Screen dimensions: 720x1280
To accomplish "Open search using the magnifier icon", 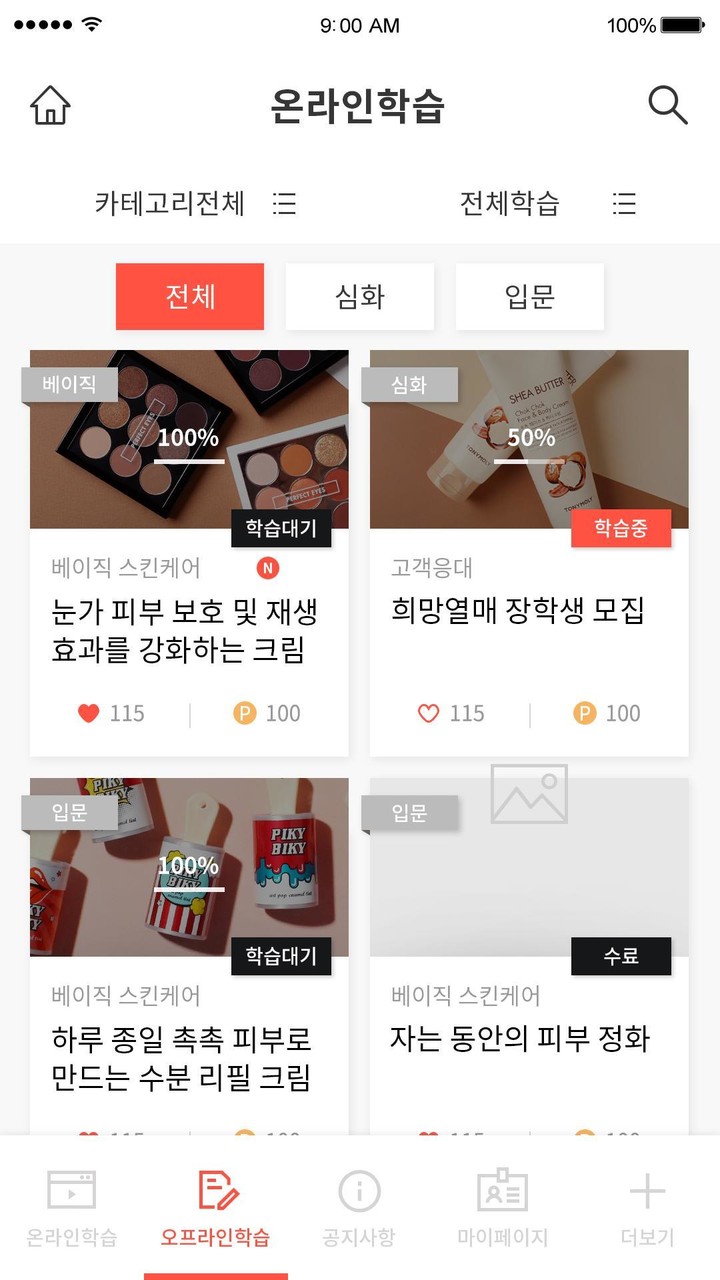I will click(x=666, y=103).
